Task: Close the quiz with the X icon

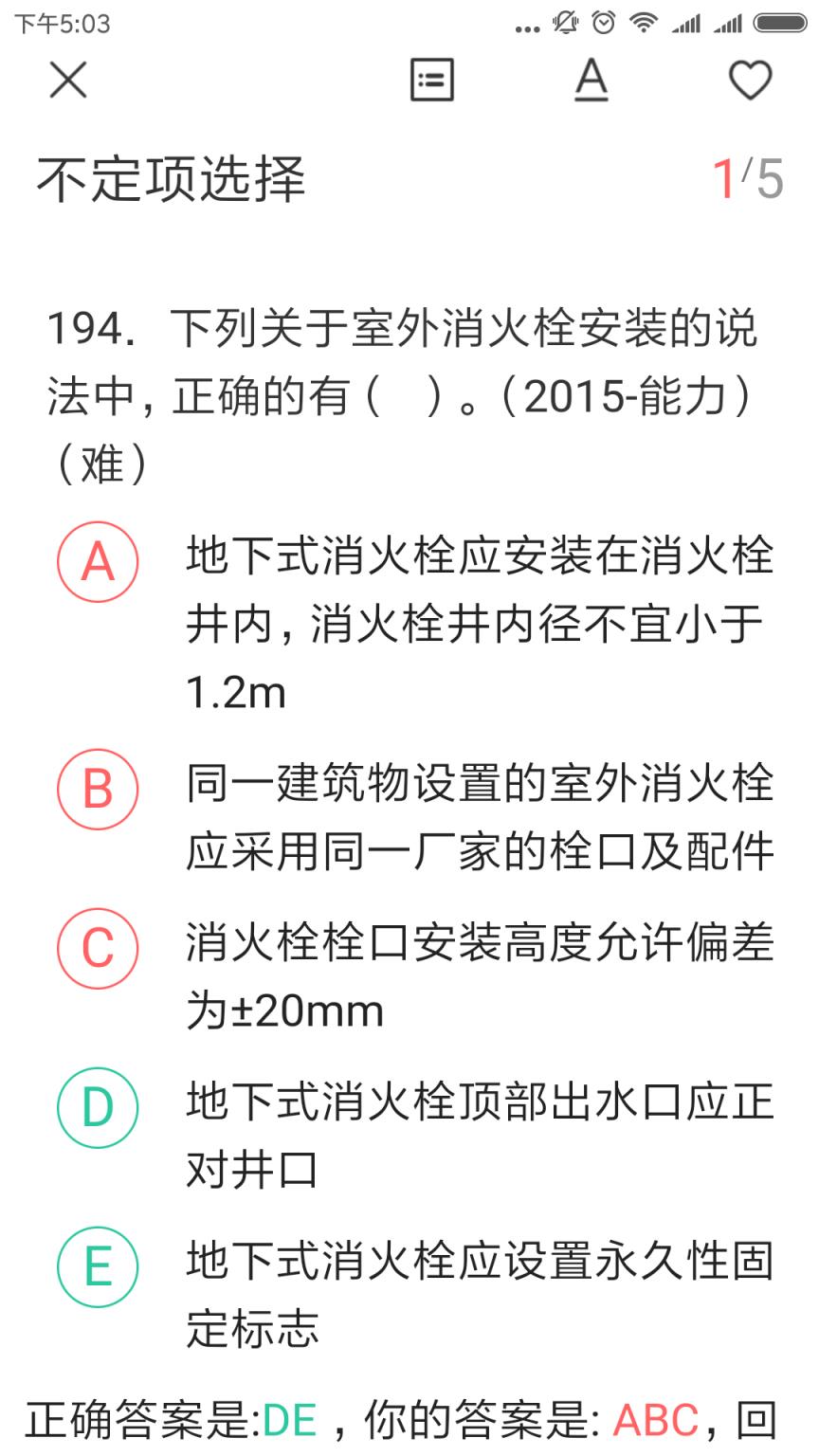Action: [x=66, y=81]
